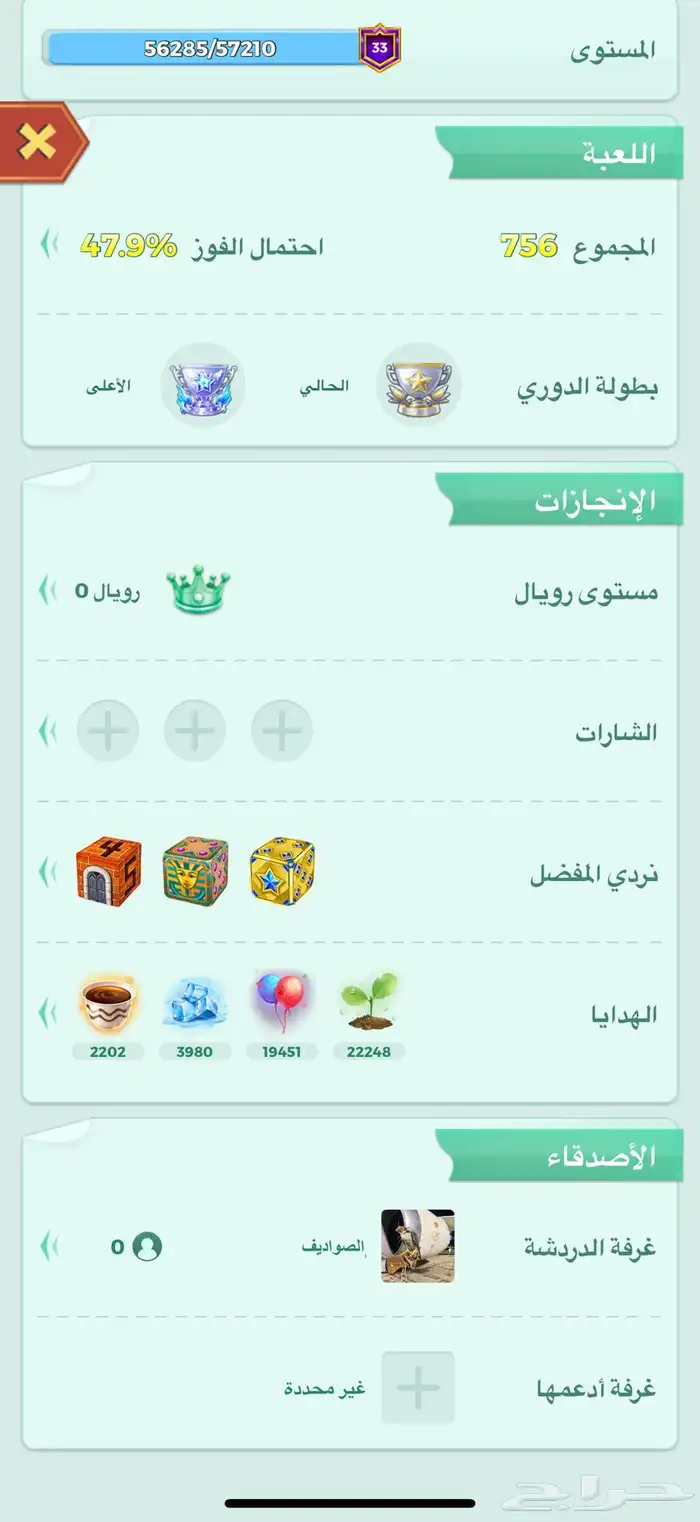Open win probability 47.9% details
Image resolution: width=700 pixels, height=1522 pixels.
click(x=48, y=245)
